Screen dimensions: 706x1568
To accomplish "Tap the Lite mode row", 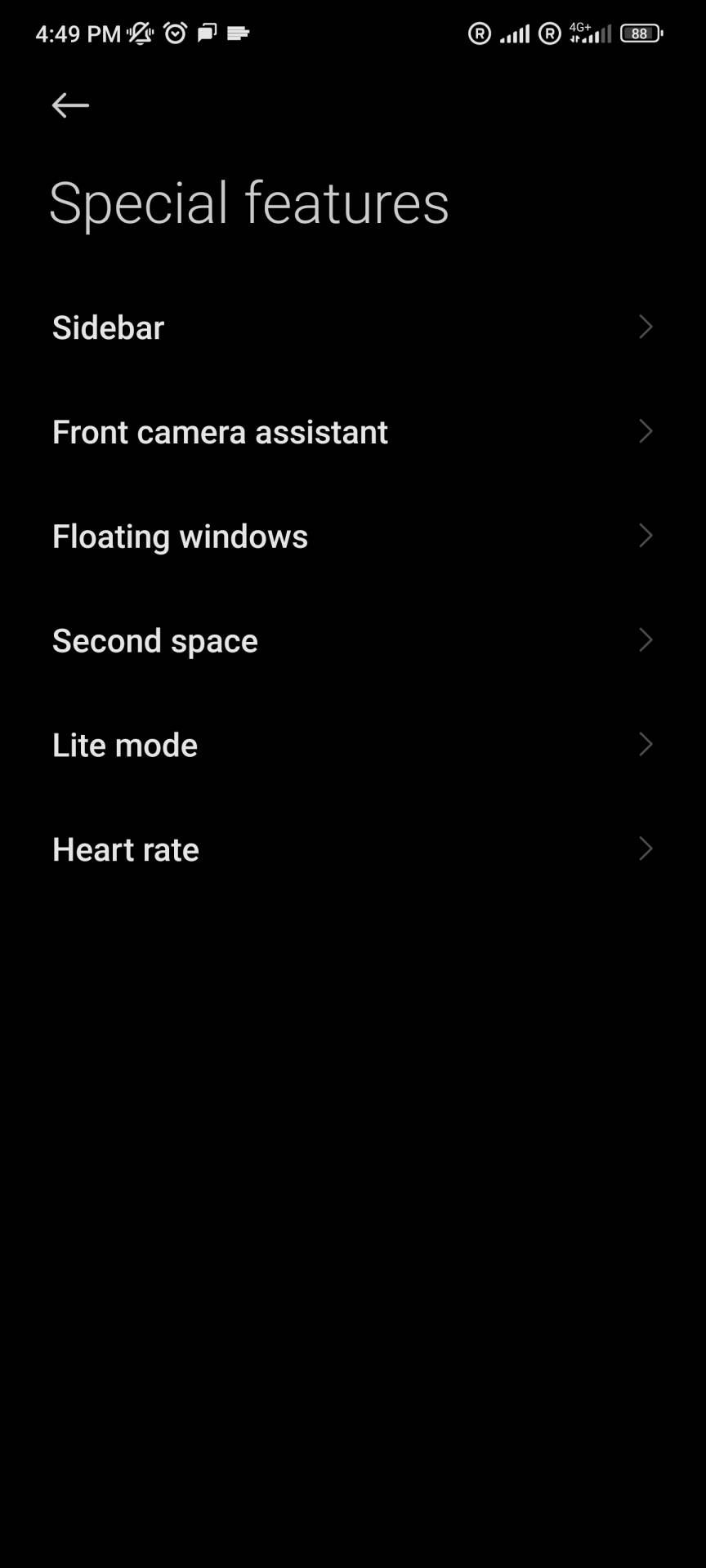I will (351, 746).
